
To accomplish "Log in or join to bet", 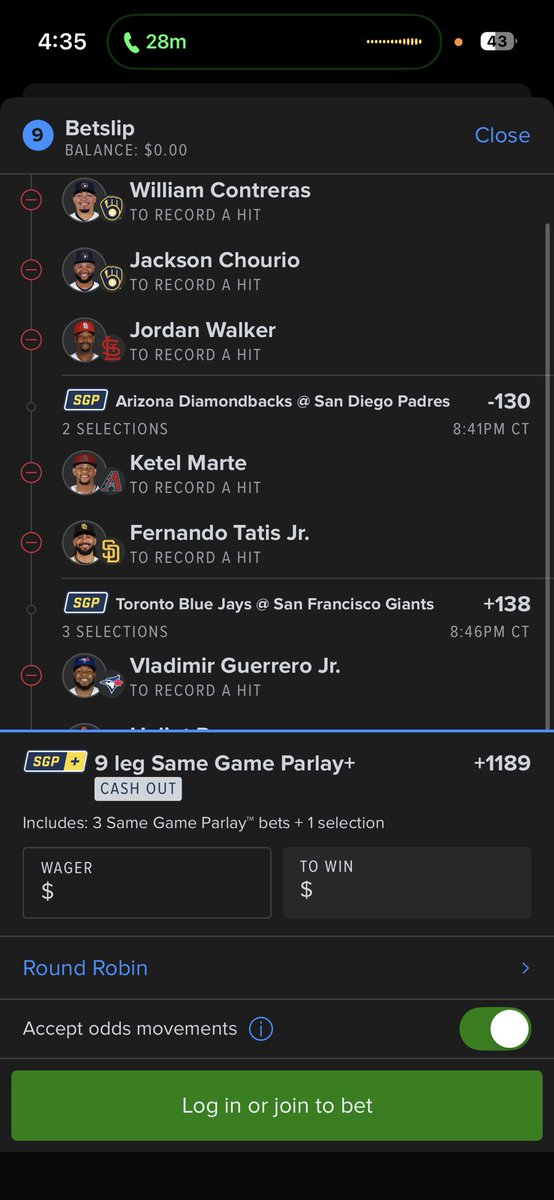I will [x=277, y=1106].
